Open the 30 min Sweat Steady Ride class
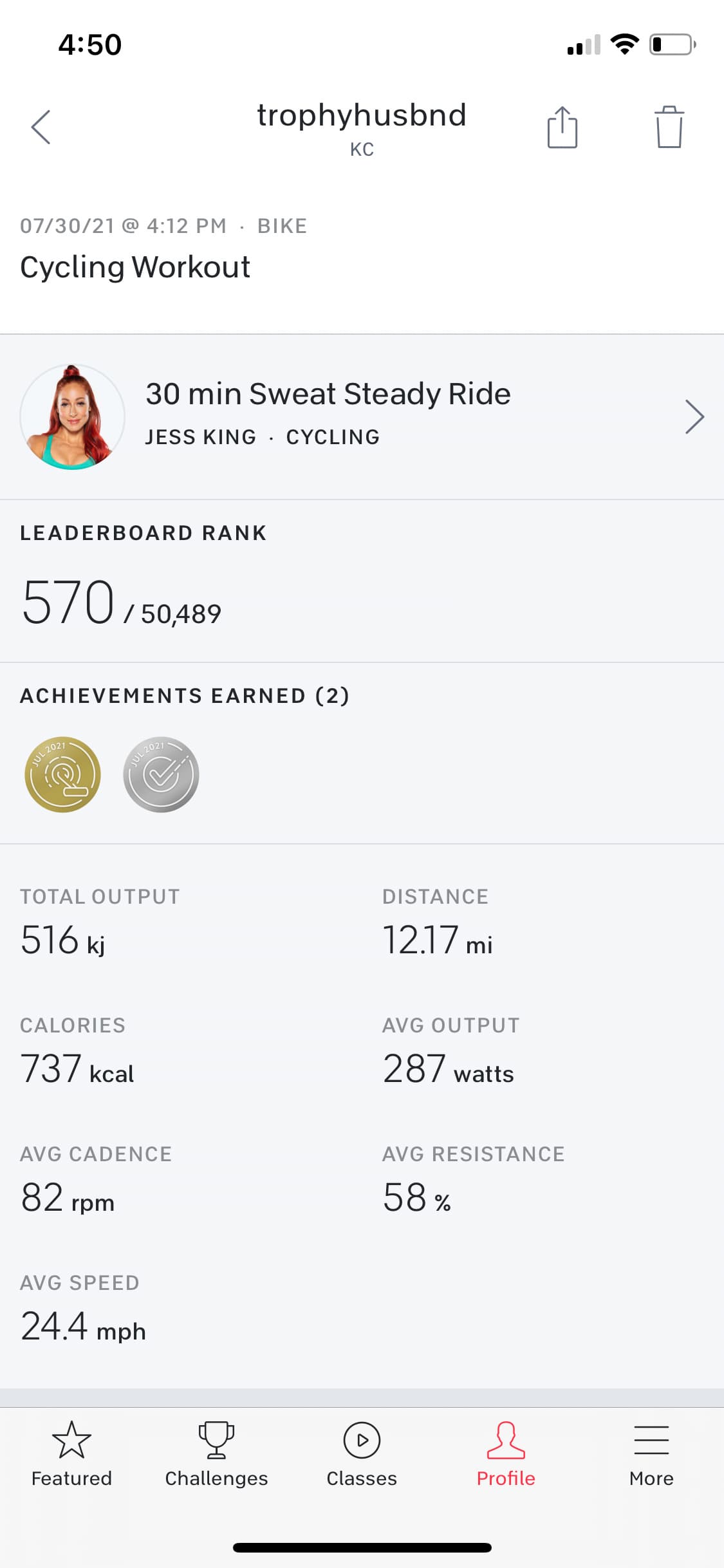Screen dimensions: 724x1568 pos(362,416)
